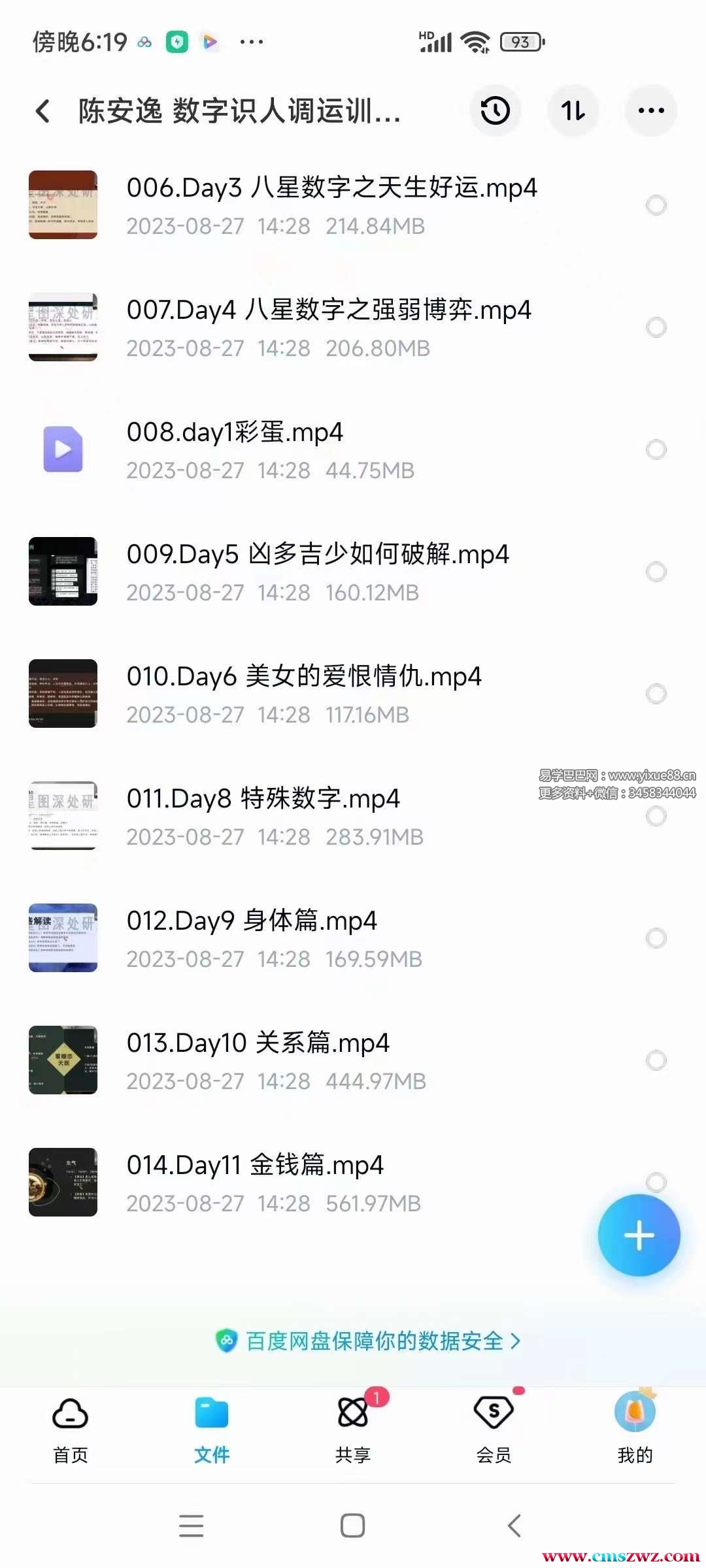Select the 010.Day6 美女的爱恨情仇 file circle
706x1568 pixels.
(656, 693)
